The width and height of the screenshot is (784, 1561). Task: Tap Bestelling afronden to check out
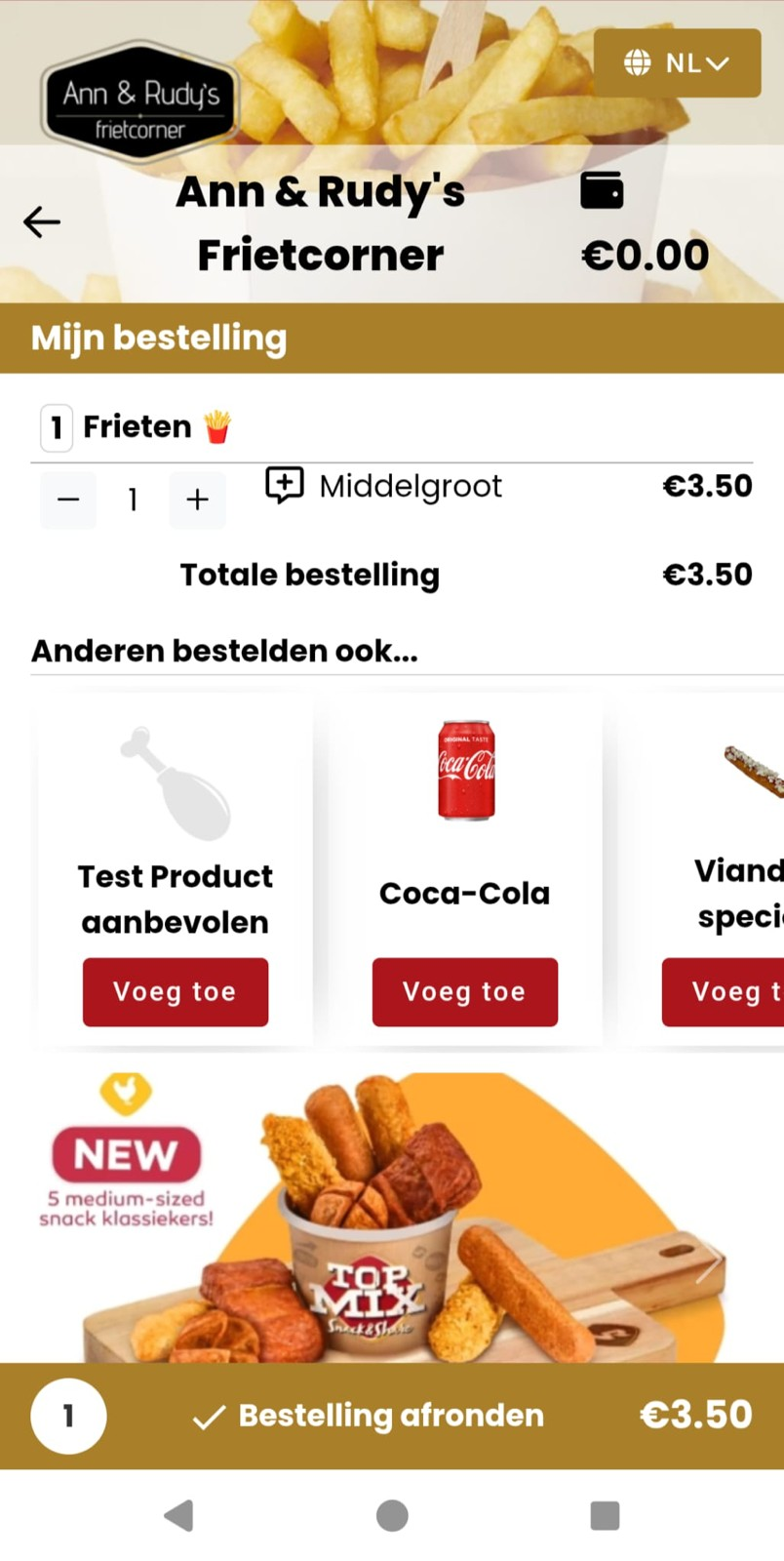390,1416
